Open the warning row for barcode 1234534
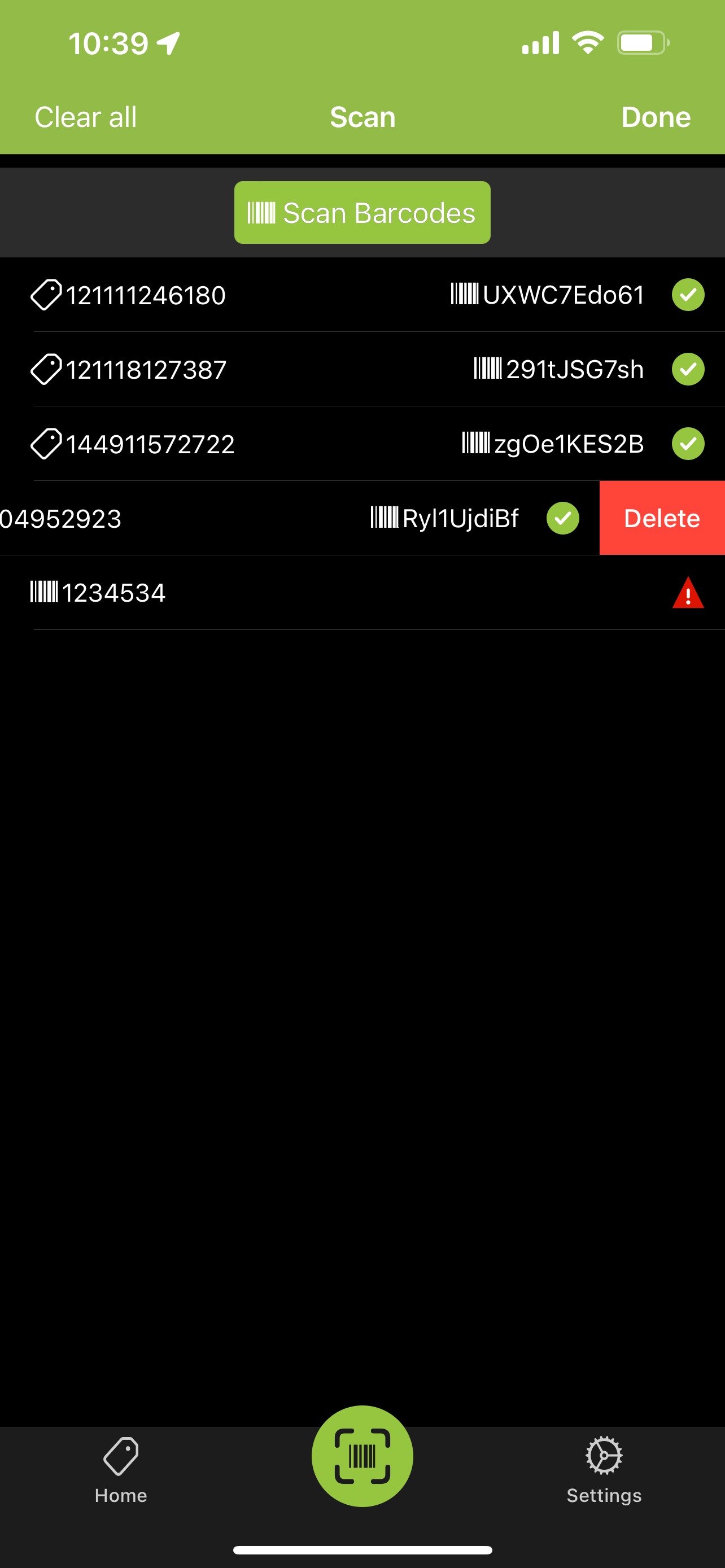The height and width of the screenshot is (1568, 725). [x=362, y=592]
